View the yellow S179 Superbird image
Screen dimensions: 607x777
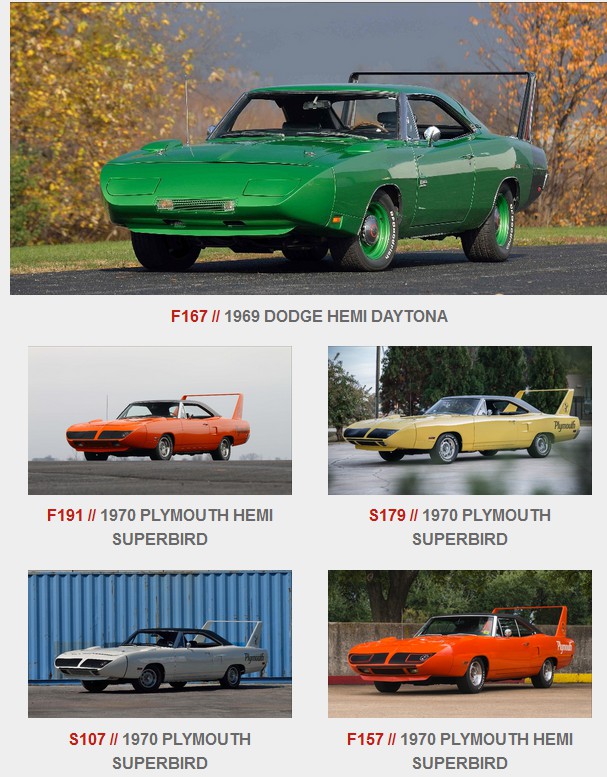pyautogui.click(x=460, y=420)
